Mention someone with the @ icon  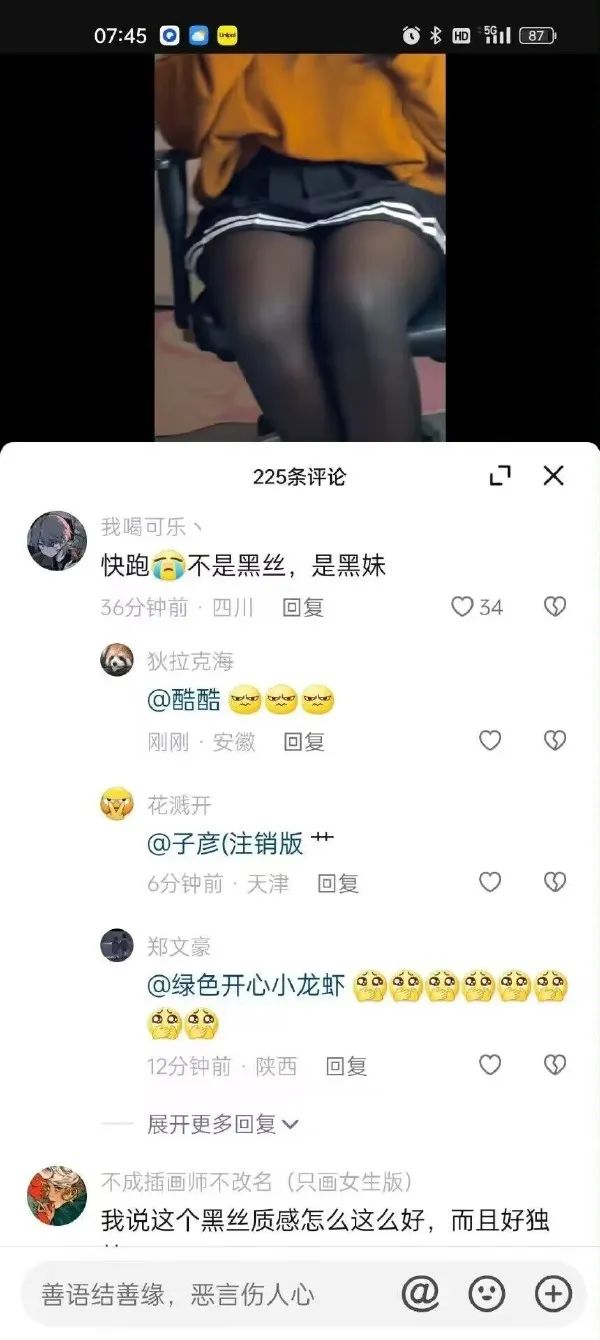tap(420, 1294)
